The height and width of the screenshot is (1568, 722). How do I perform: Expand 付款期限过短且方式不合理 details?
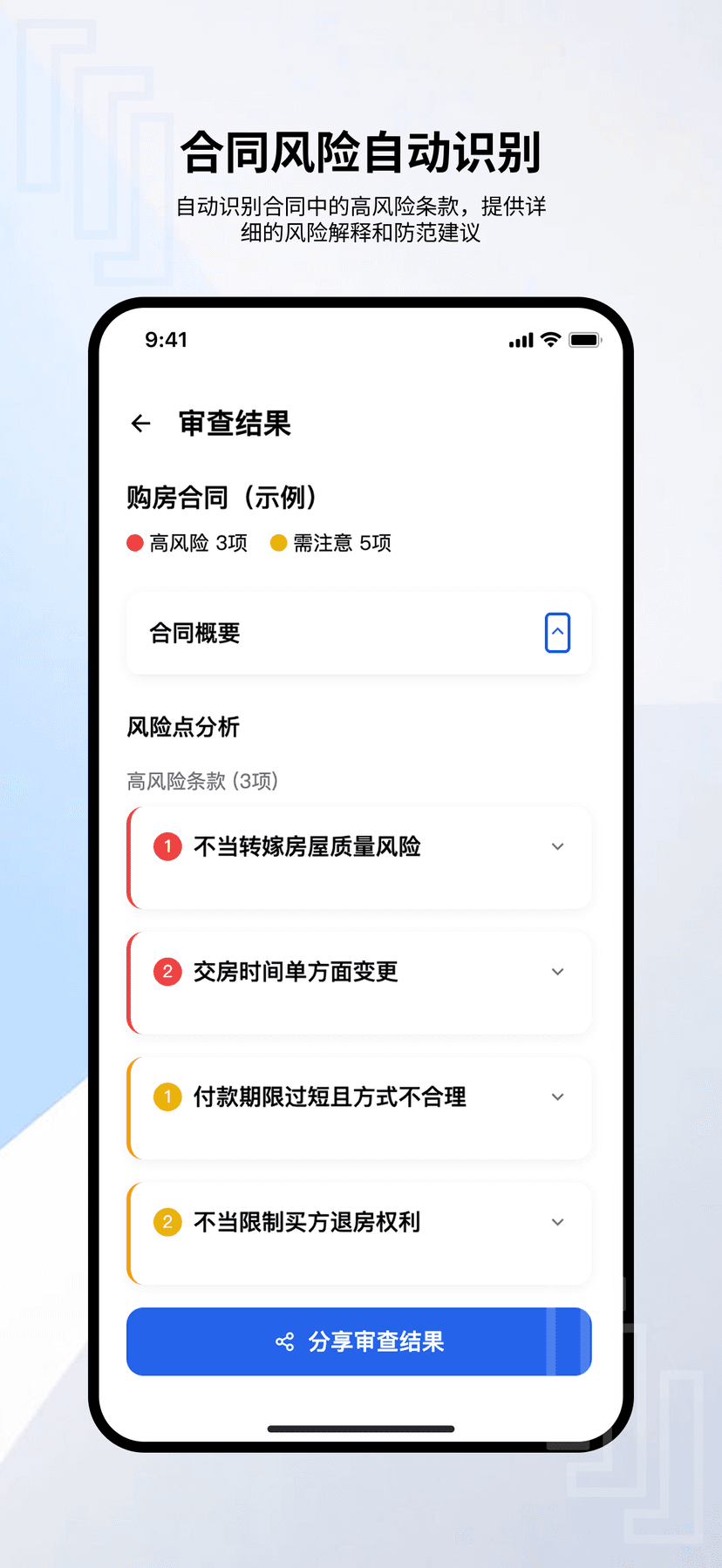pyautogui.click(x=557, y=1096)
